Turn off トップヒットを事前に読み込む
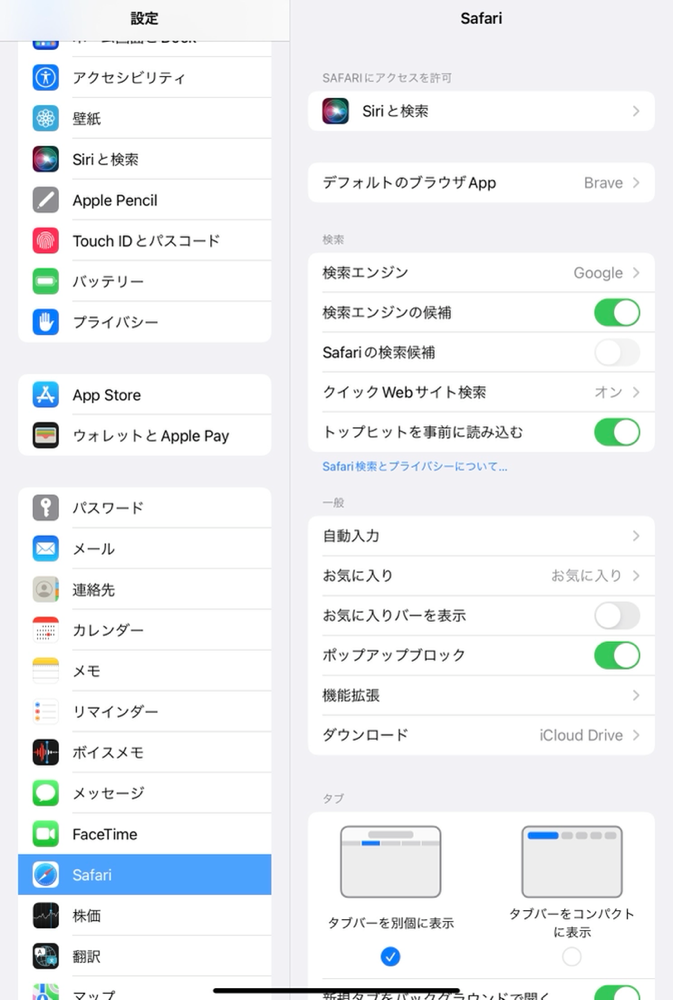 [x=616, y=432]
